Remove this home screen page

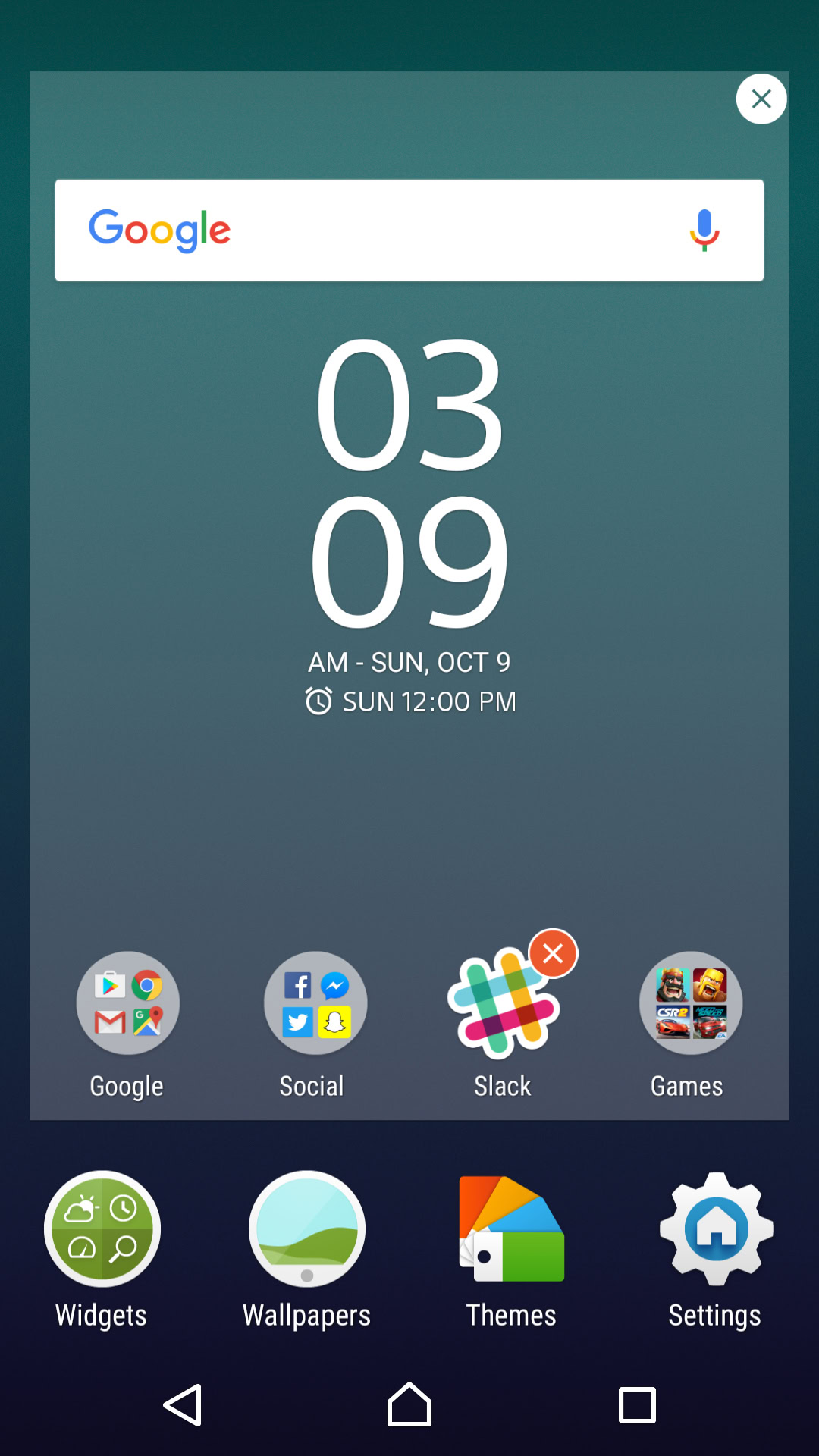click(761, 99)
